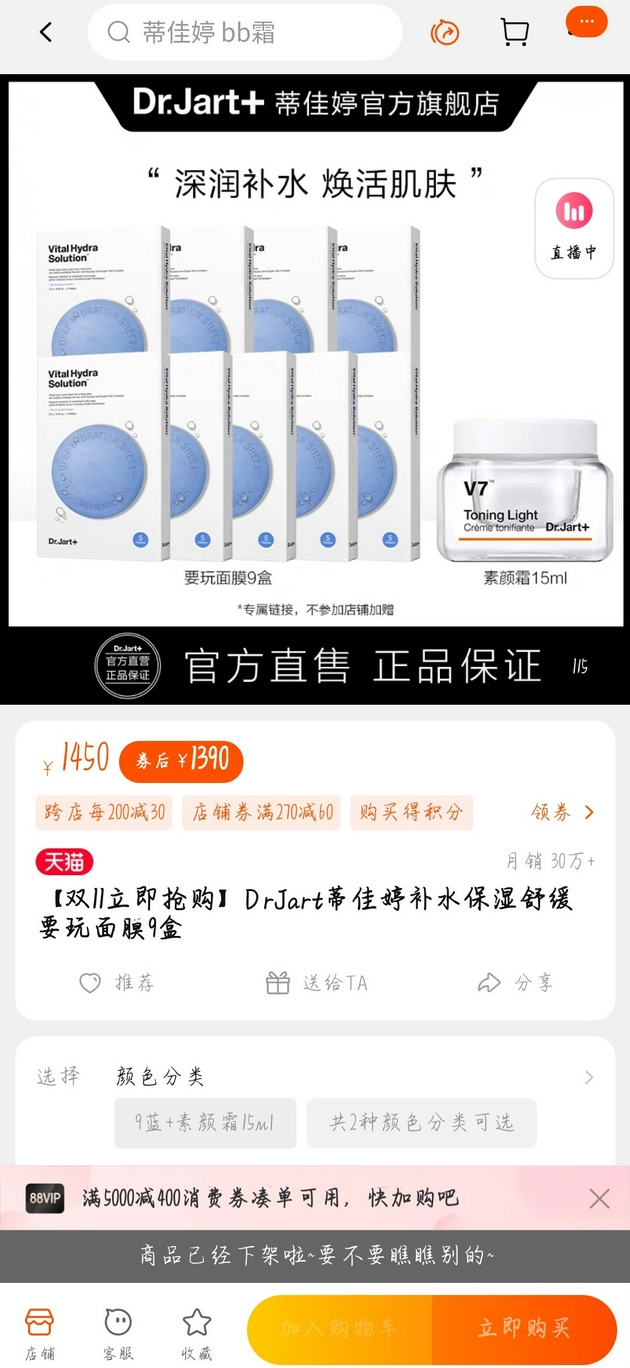Send this item as gift with 送给TA
The height and width of the screenshot is (1368, 630).
pos(317,983)
